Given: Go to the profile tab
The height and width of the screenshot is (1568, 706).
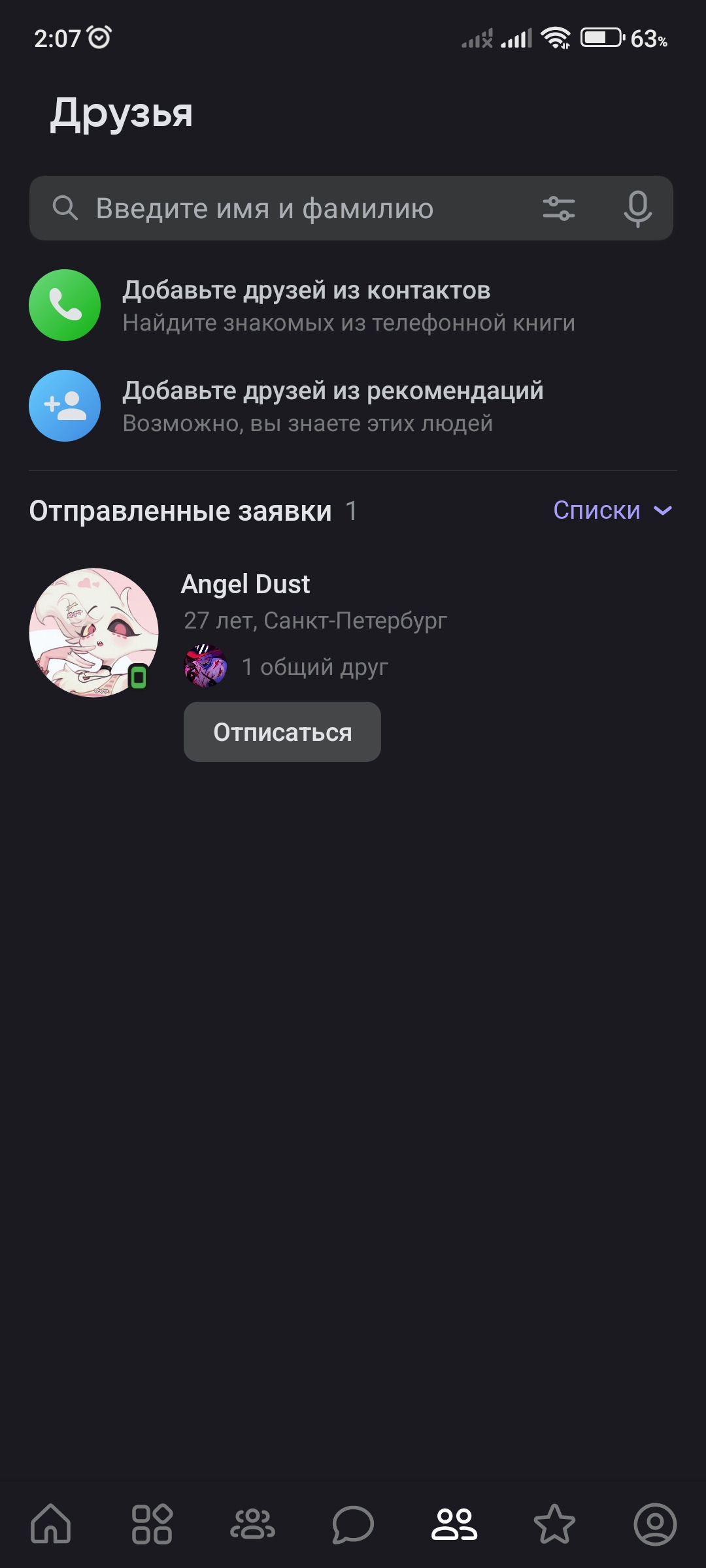Looking at the screenshot, I should click(655, 1524).
